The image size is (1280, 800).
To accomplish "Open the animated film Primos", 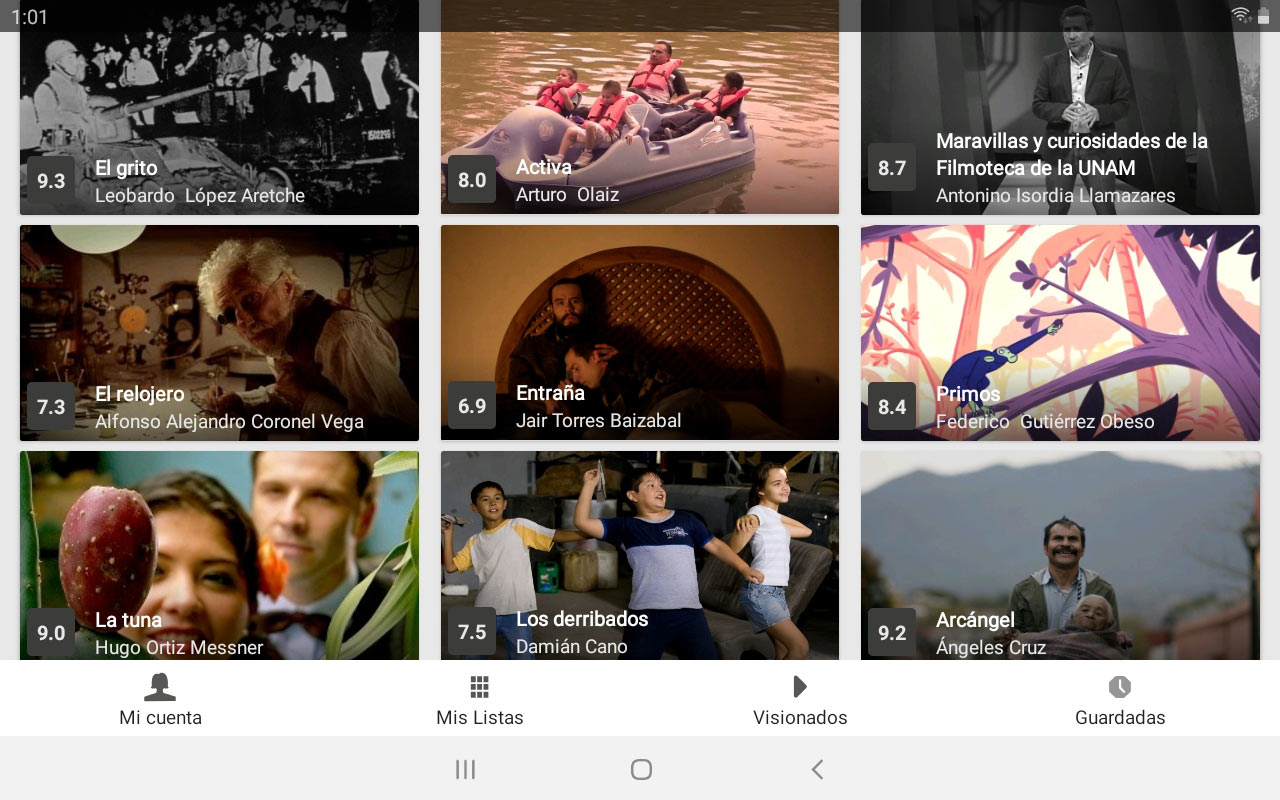I will click(1060, 333).
